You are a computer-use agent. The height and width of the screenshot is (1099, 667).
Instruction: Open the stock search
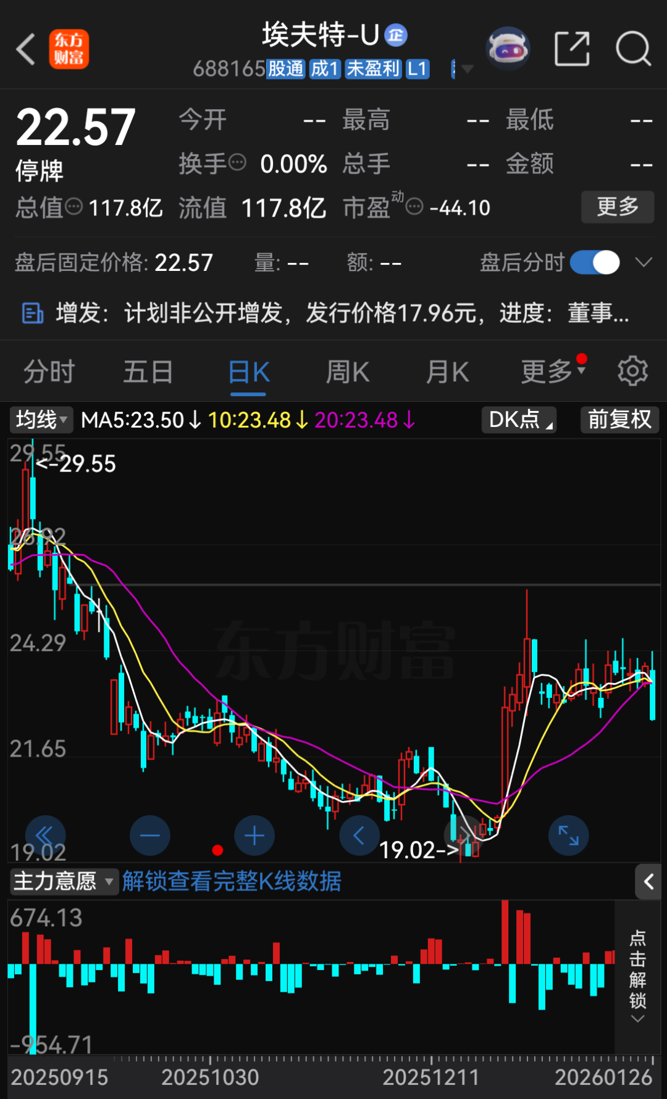pos(632,47)
